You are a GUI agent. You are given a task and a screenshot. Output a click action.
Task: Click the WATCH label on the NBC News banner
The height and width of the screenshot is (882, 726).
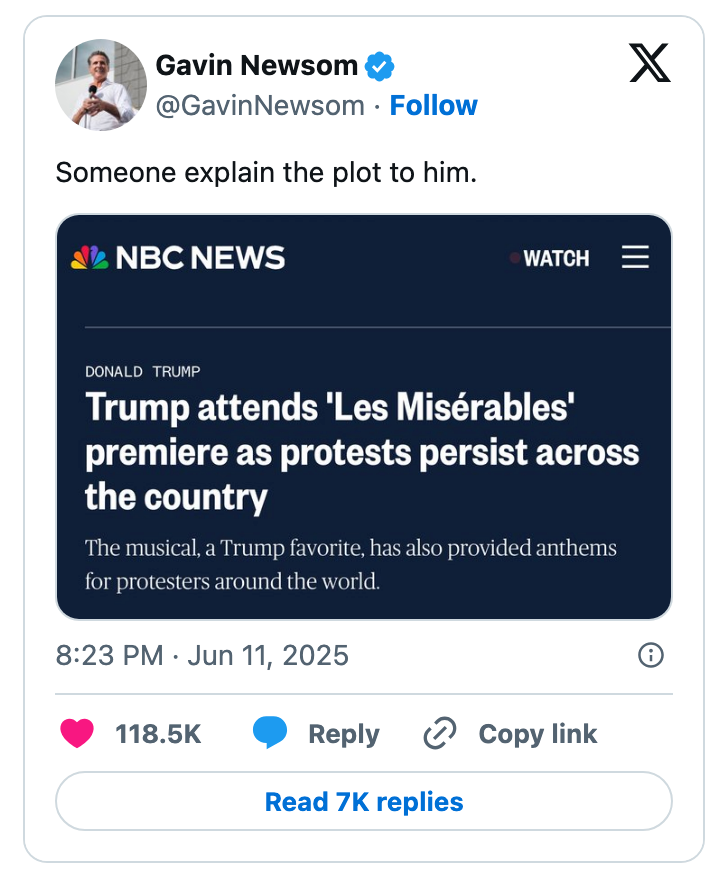[x=556, y=258]
